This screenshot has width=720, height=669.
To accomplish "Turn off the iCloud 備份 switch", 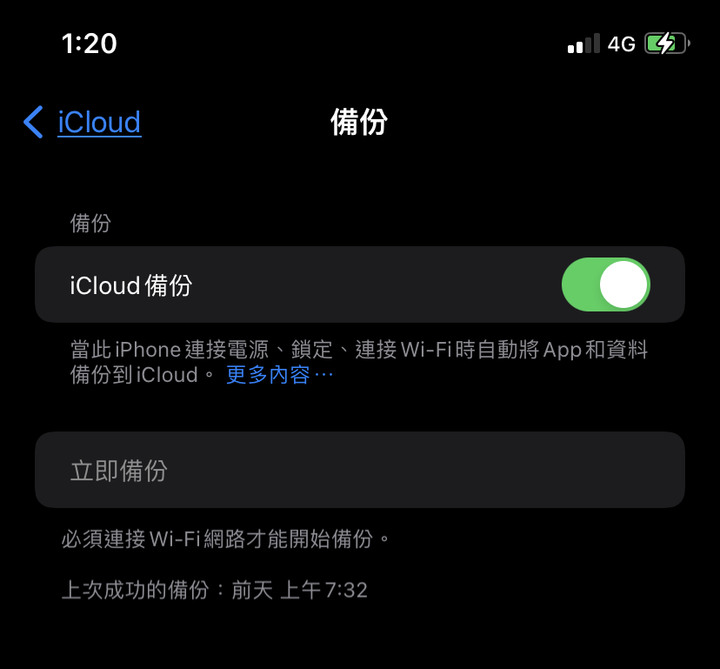I will [606, 285].
